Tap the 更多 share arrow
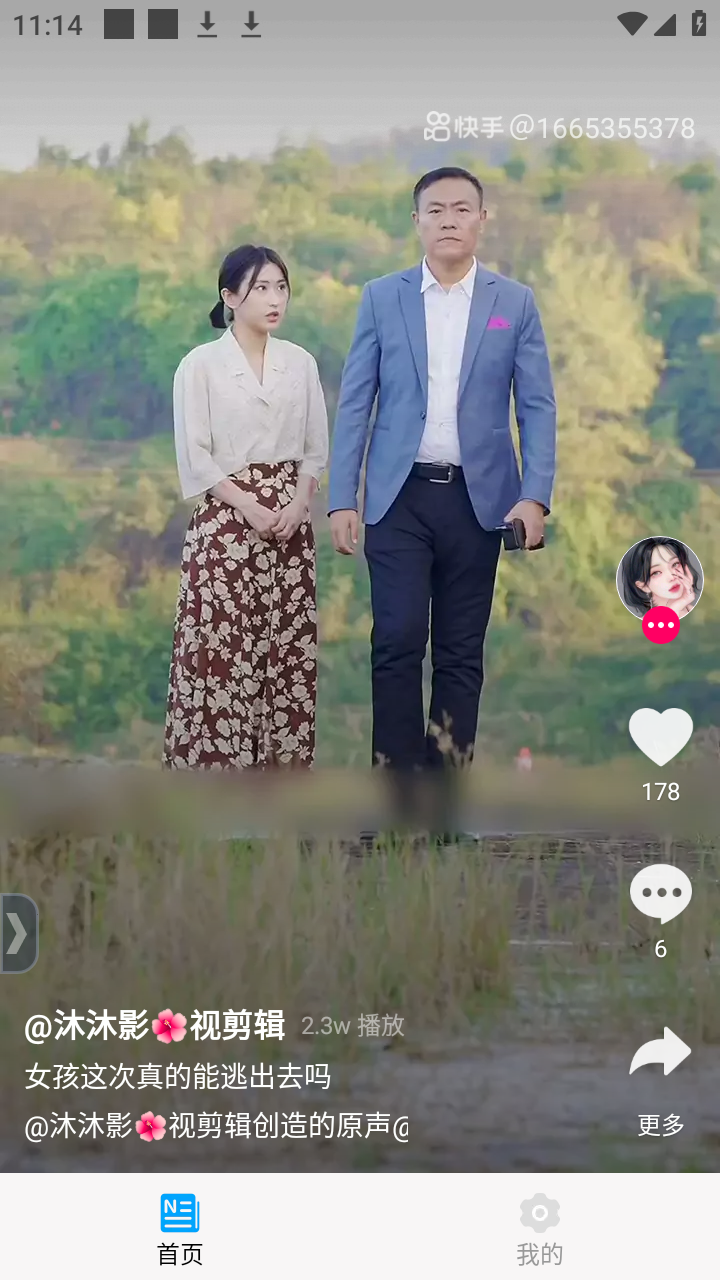Viewport: 720px width, 1280px height. [660, 1054]
